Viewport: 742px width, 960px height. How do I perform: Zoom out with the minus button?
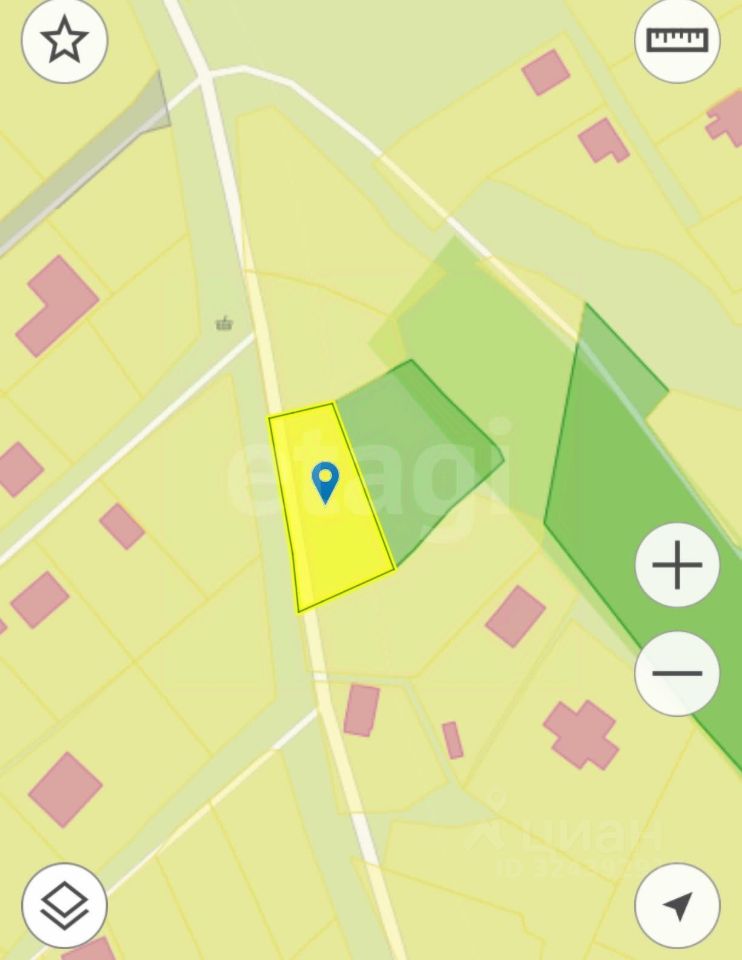677,672
